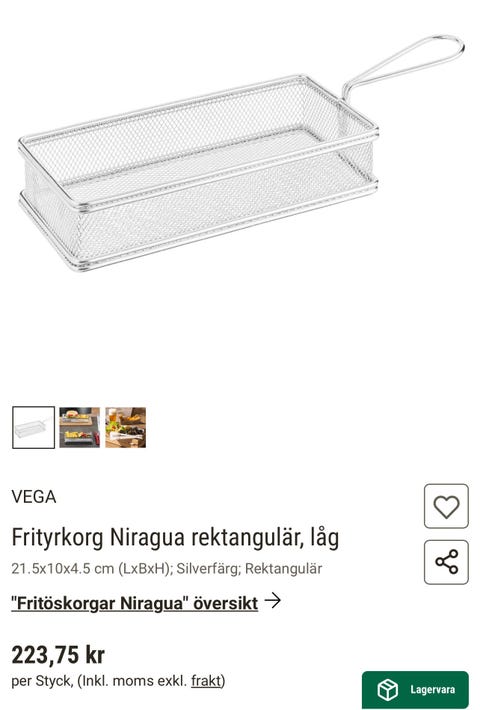
Task: Share this product
Action: [x=446, y=562]
